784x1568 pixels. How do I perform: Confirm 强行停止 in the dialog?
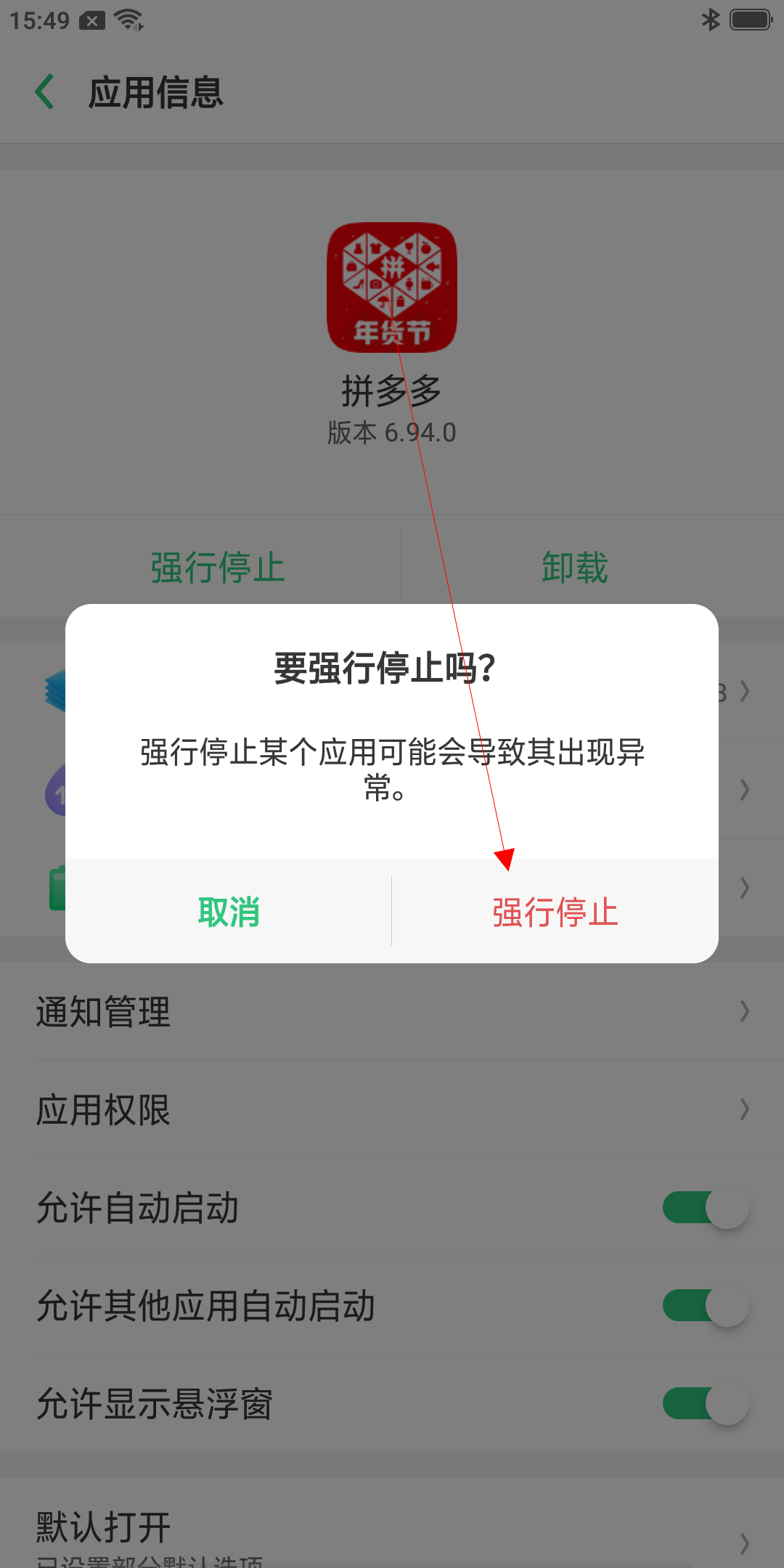tap(555, 912)
